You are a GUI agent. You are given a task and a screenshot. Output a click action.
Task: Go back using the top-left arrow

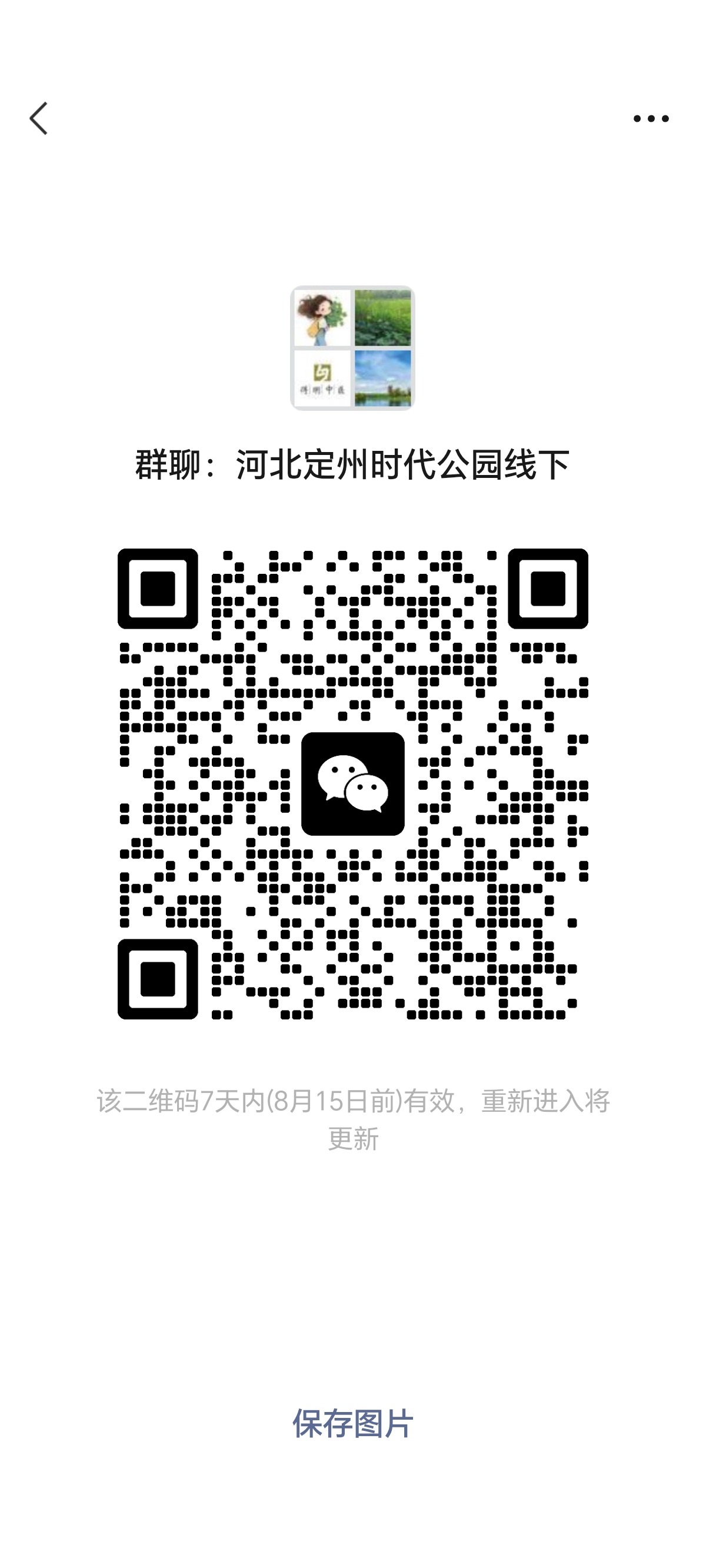(38, 118)
